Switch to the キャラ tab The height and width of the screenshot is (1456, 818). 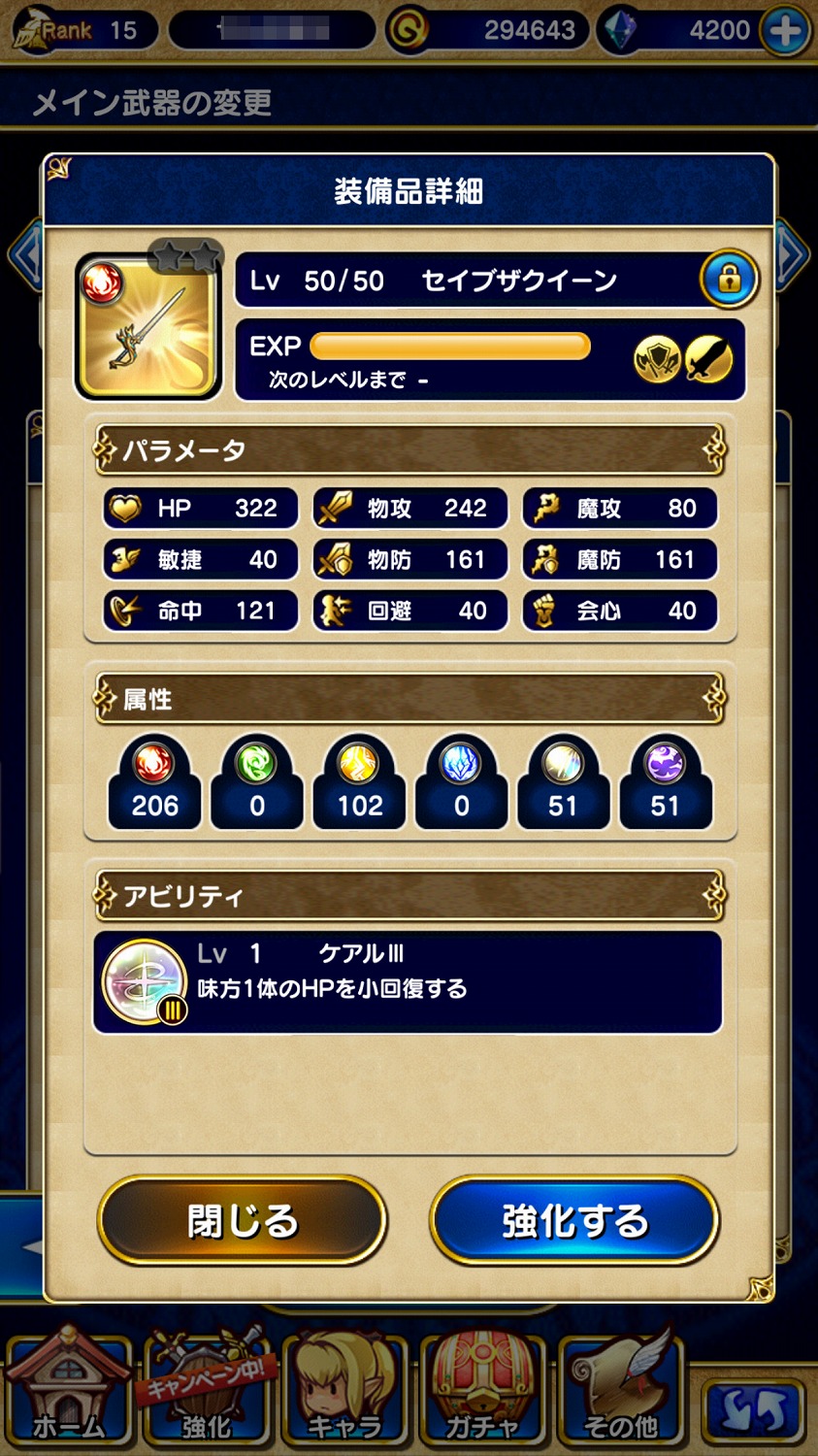coord(344,1388)
